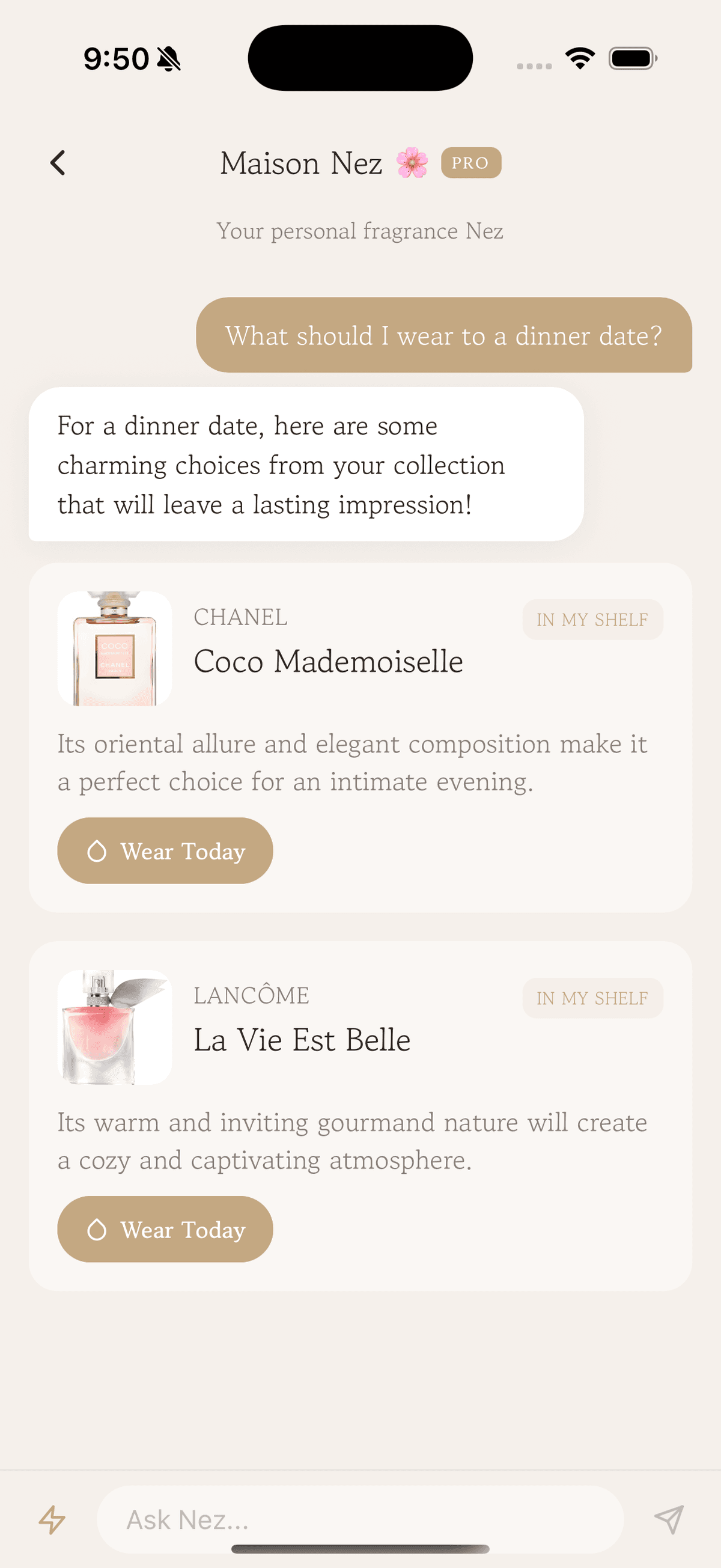Image resolution: width=721 pixels, height=1568 pixels.
Task: Toggle the battery indicator
Action: [632, 57]
